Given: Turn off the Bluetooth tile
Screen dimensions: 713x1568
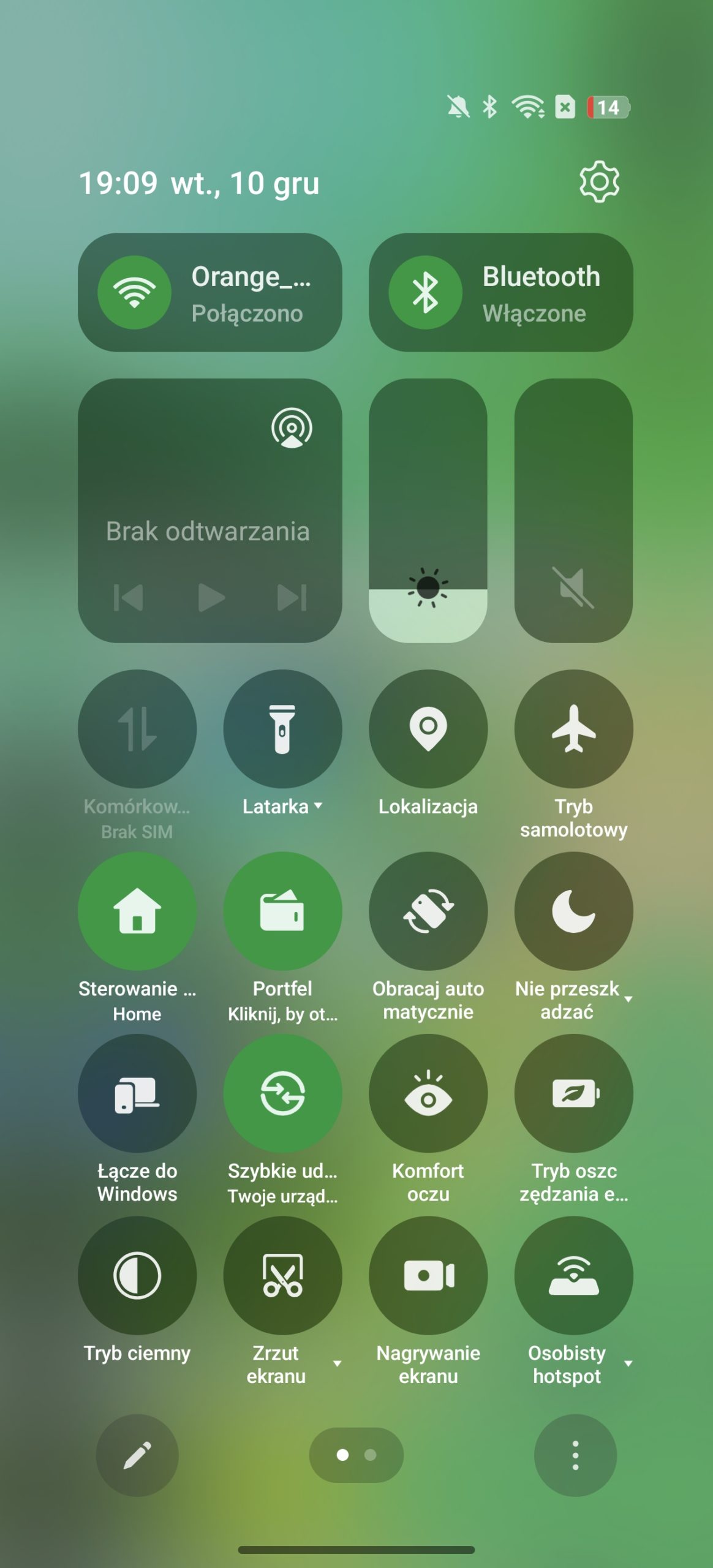Looking at the screenshot, I should tap(426, 293).
